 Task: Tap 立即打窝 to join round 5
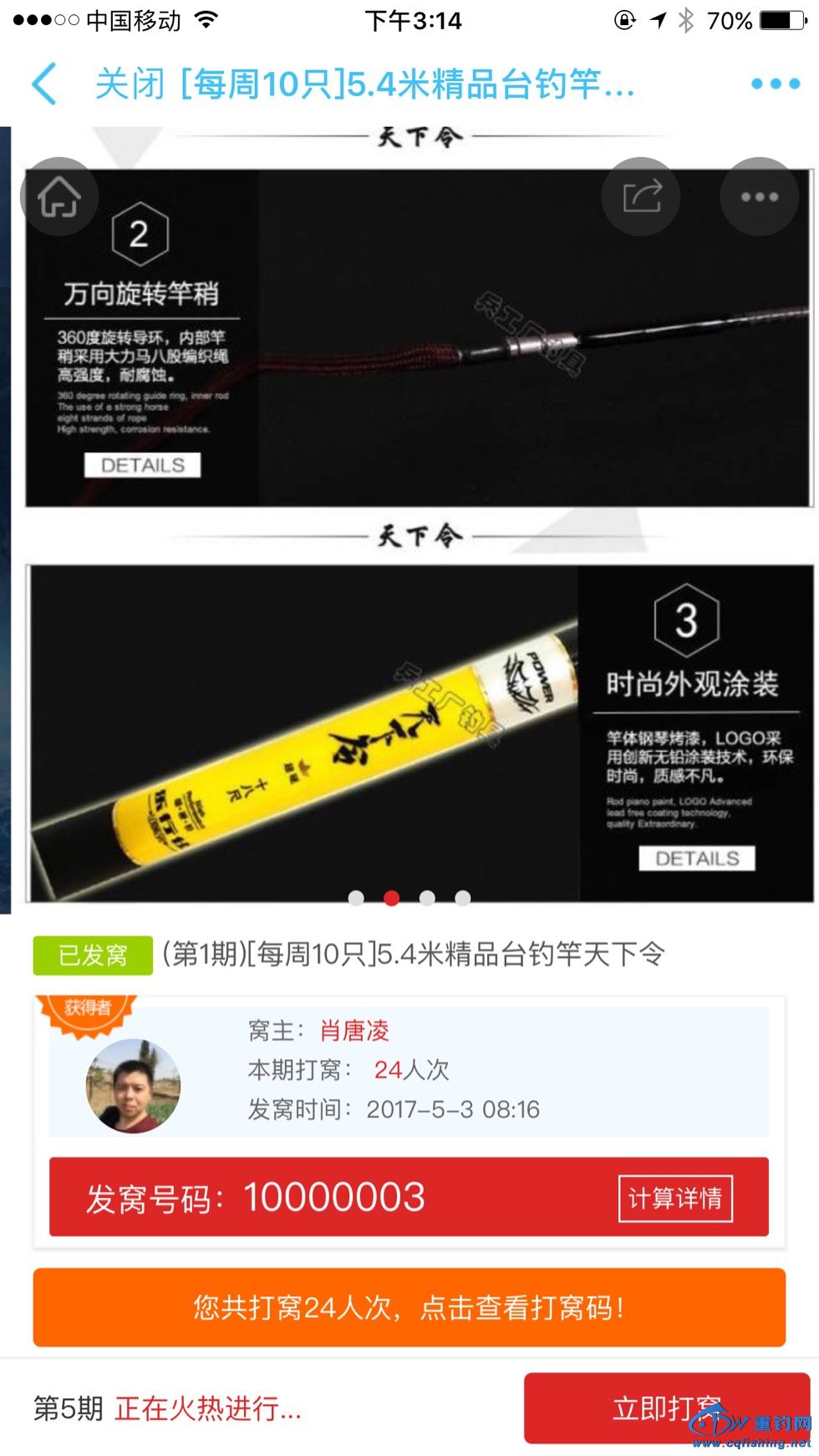point(666,1408)
